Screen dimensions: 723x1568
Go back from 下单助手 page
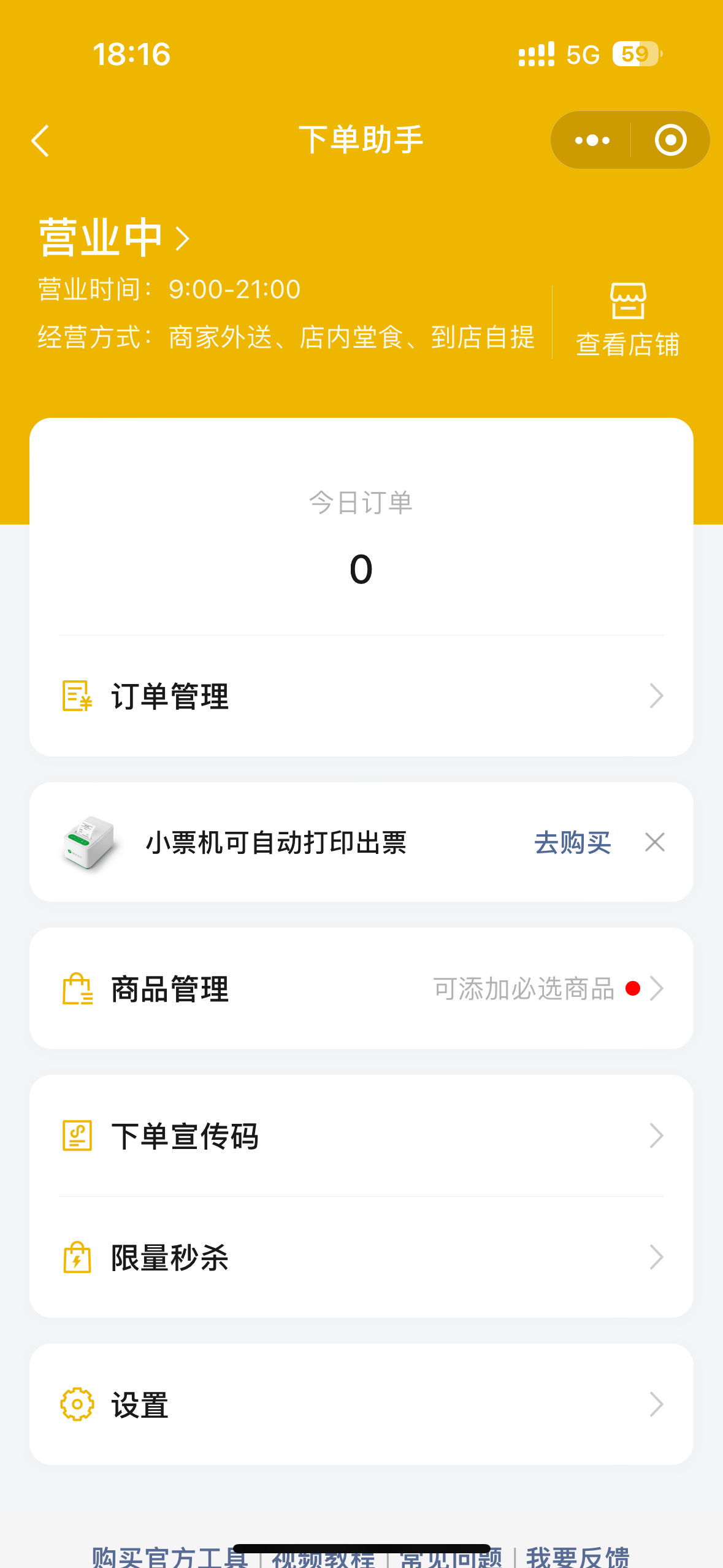click(40, 140)
